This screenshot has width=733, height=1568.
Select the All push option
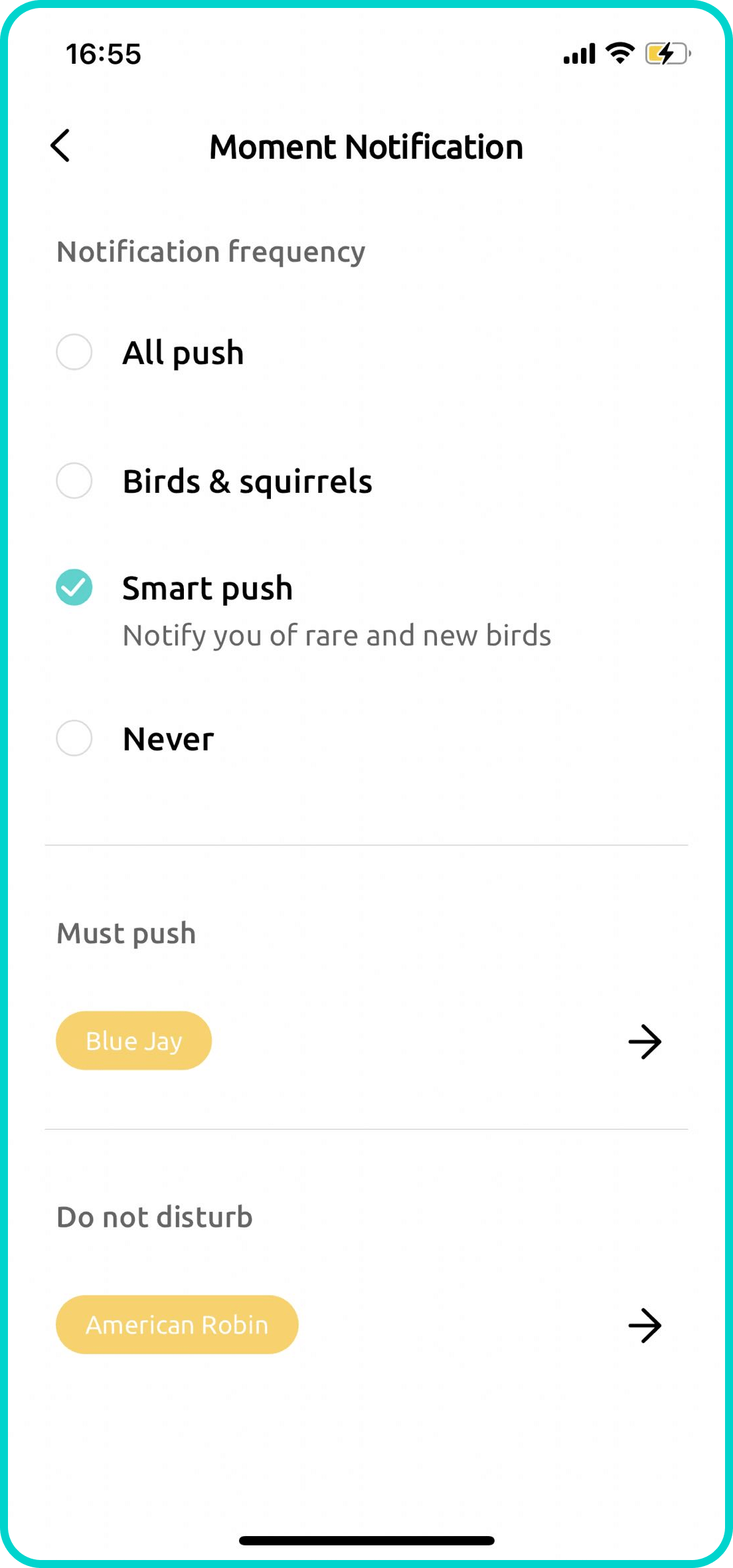[x=74, y=352]
